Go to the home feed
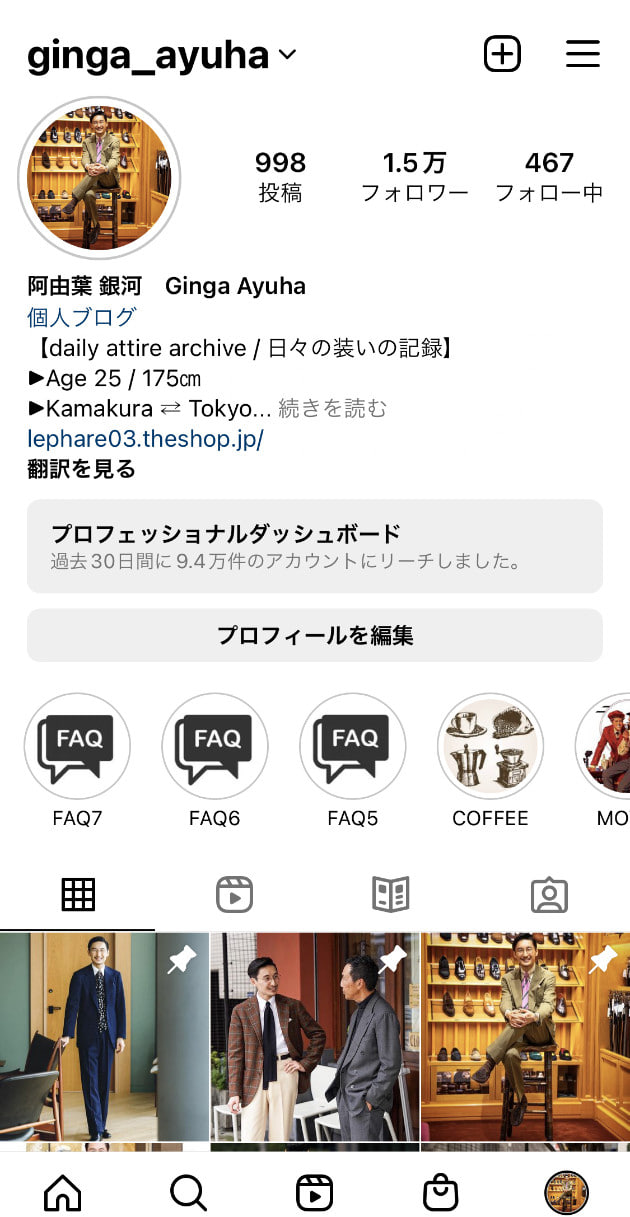This screenshot has width=630, height=1217. 63,1191
